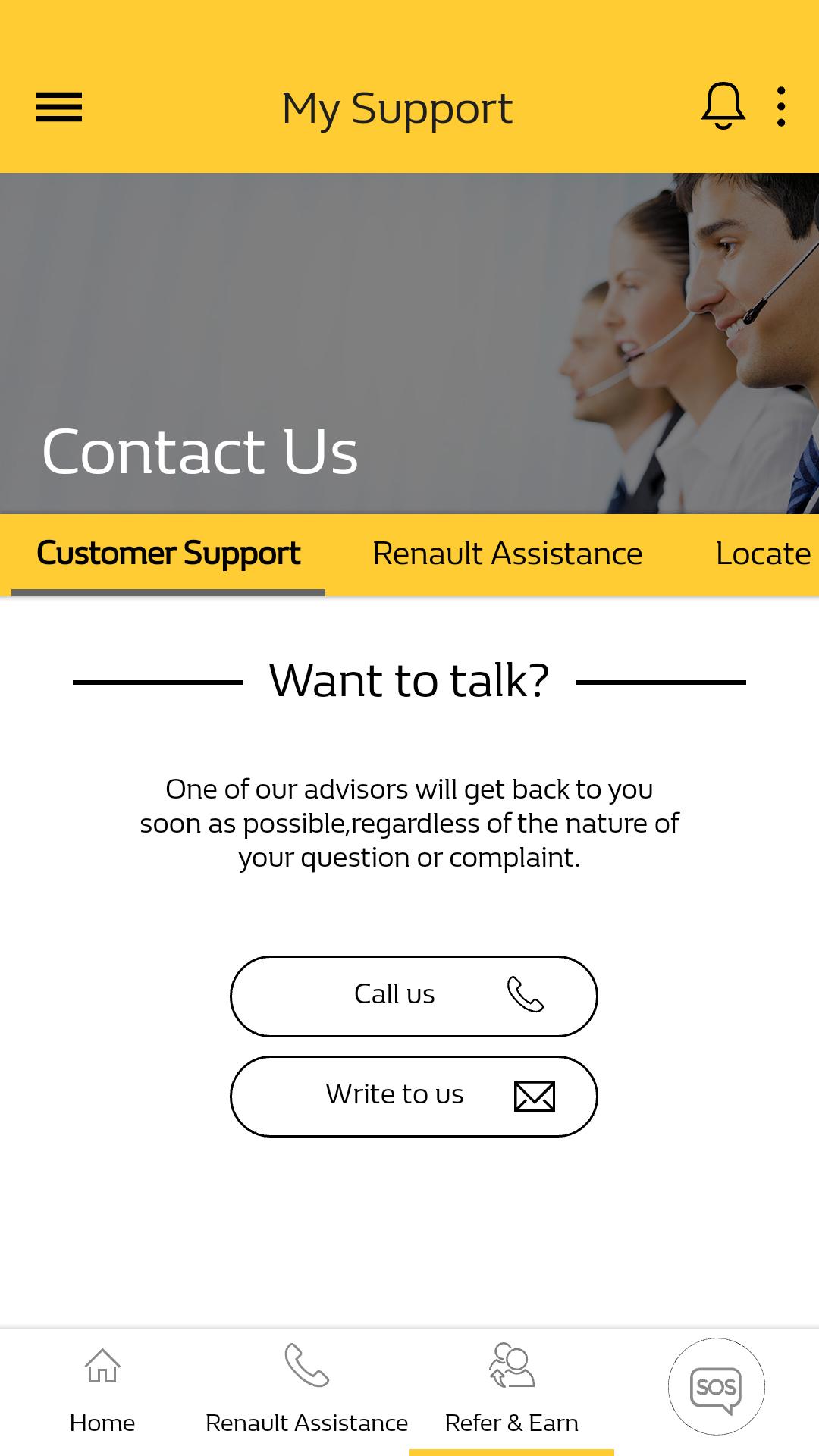Switch to the top Renault Assistance tab

point(507,554)
